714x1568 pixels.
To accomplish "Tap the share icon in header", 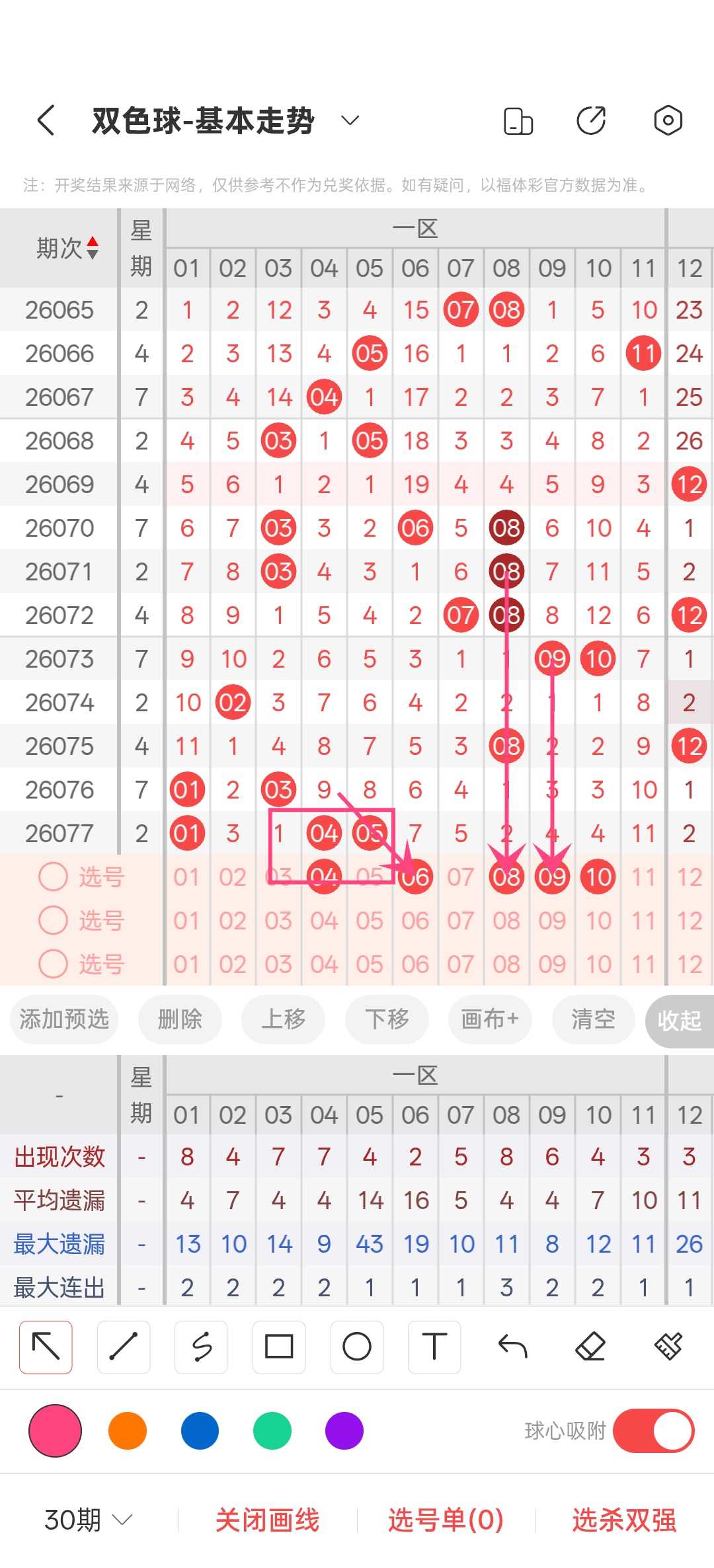I will [x=591, y=121].
